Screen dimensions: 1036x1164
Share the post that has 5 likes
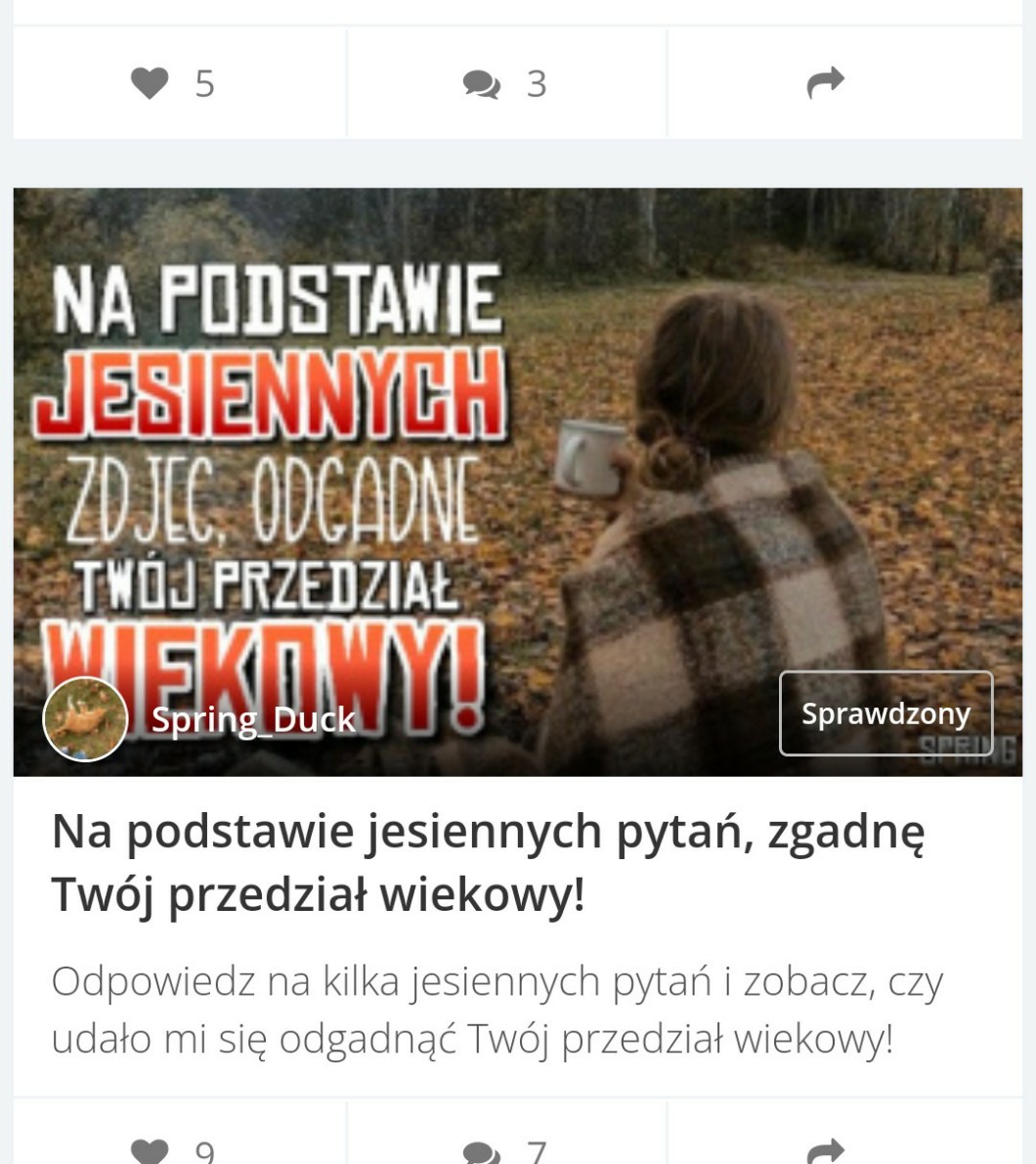pos(826,83)
